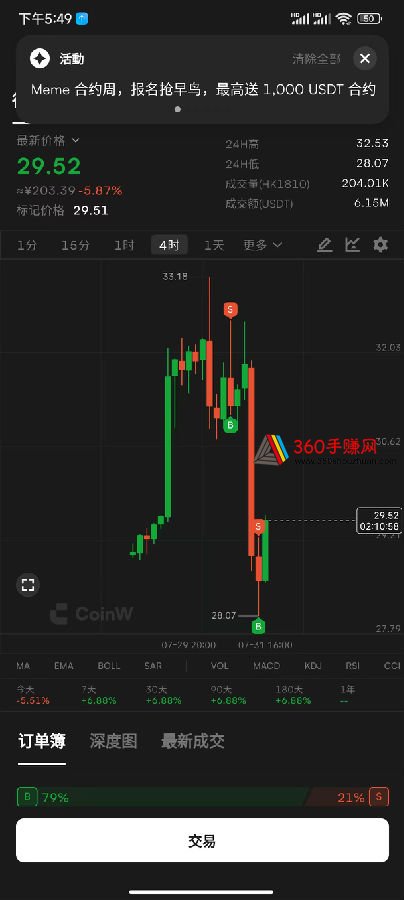Image resolution: width=404 pixels, height=900 pixels.
Task: Enable the MA indicator
Action: 23,666
